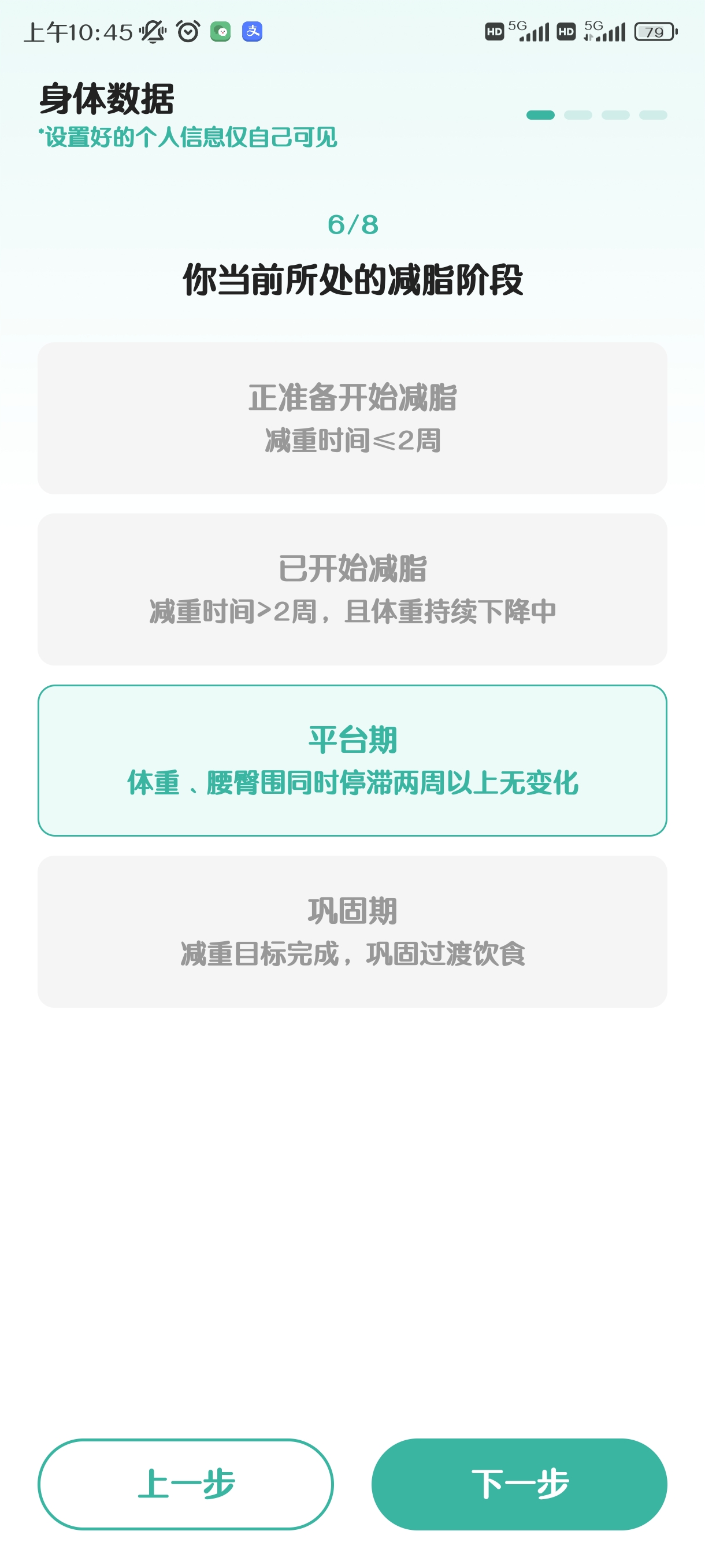705x1568 pixels.
Task: Tap the Alipay notification icon in status bar
Action: [253, 32]
